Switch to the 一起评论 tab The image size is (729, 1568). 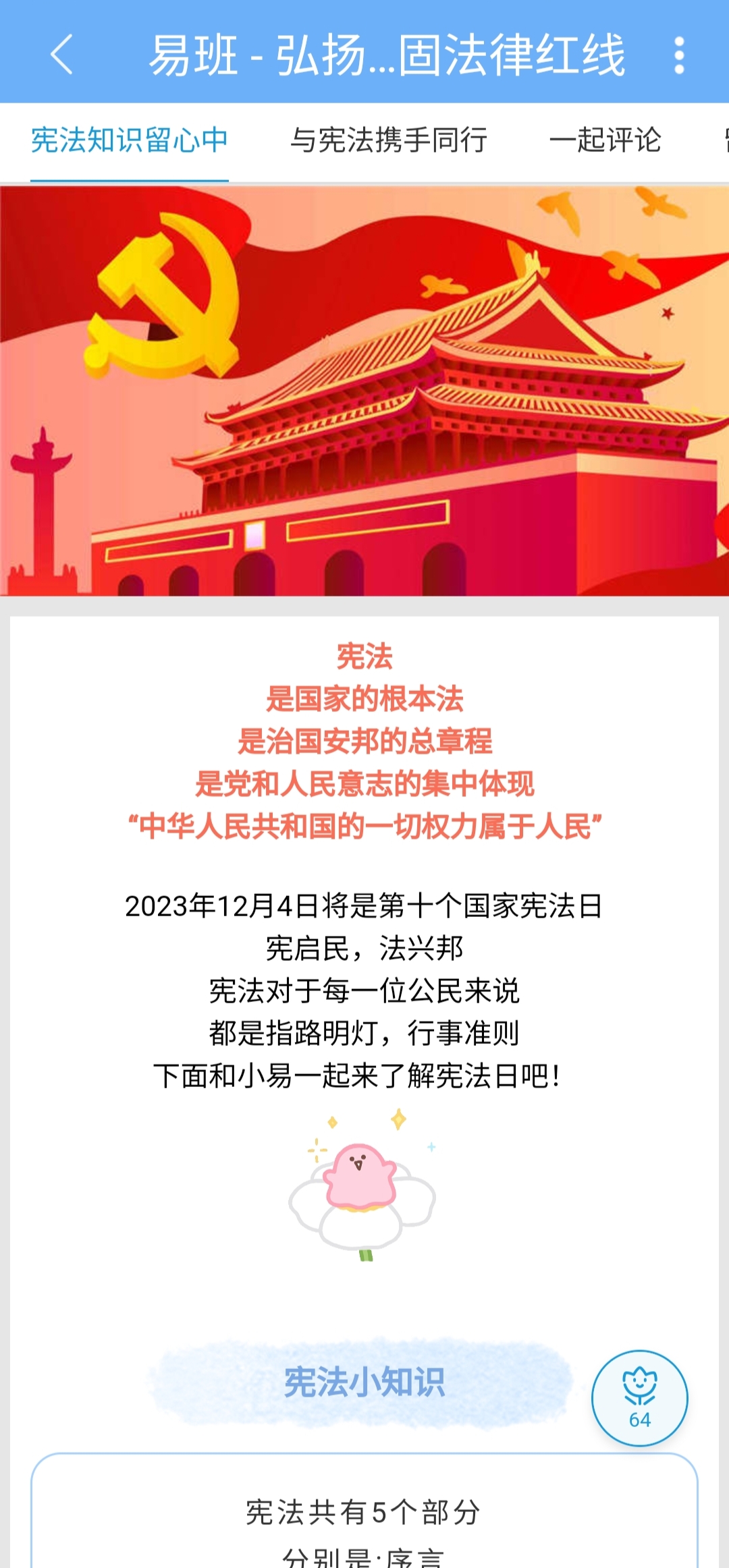click(605, 140)
